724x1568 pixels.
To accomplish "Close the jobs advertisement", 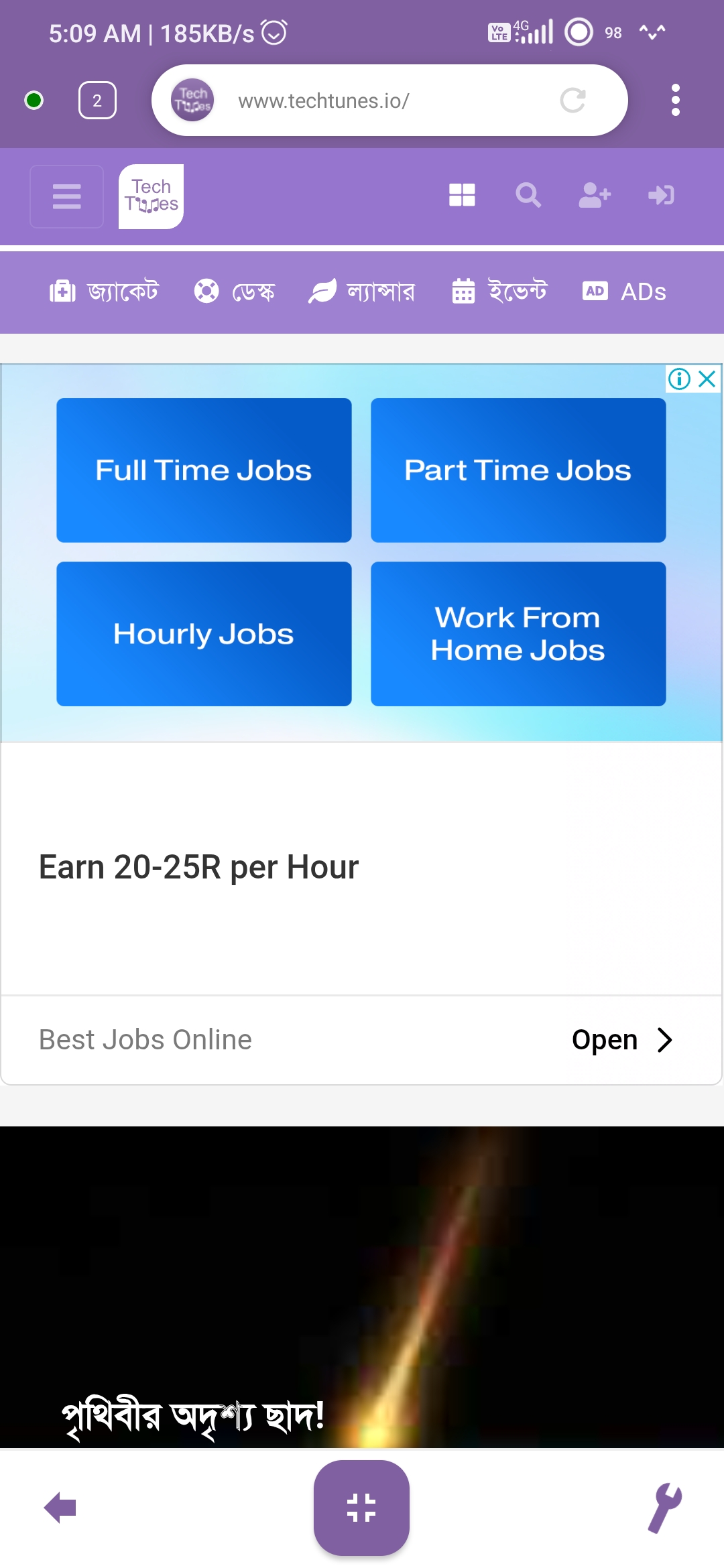I will click(x=707, y=379).
